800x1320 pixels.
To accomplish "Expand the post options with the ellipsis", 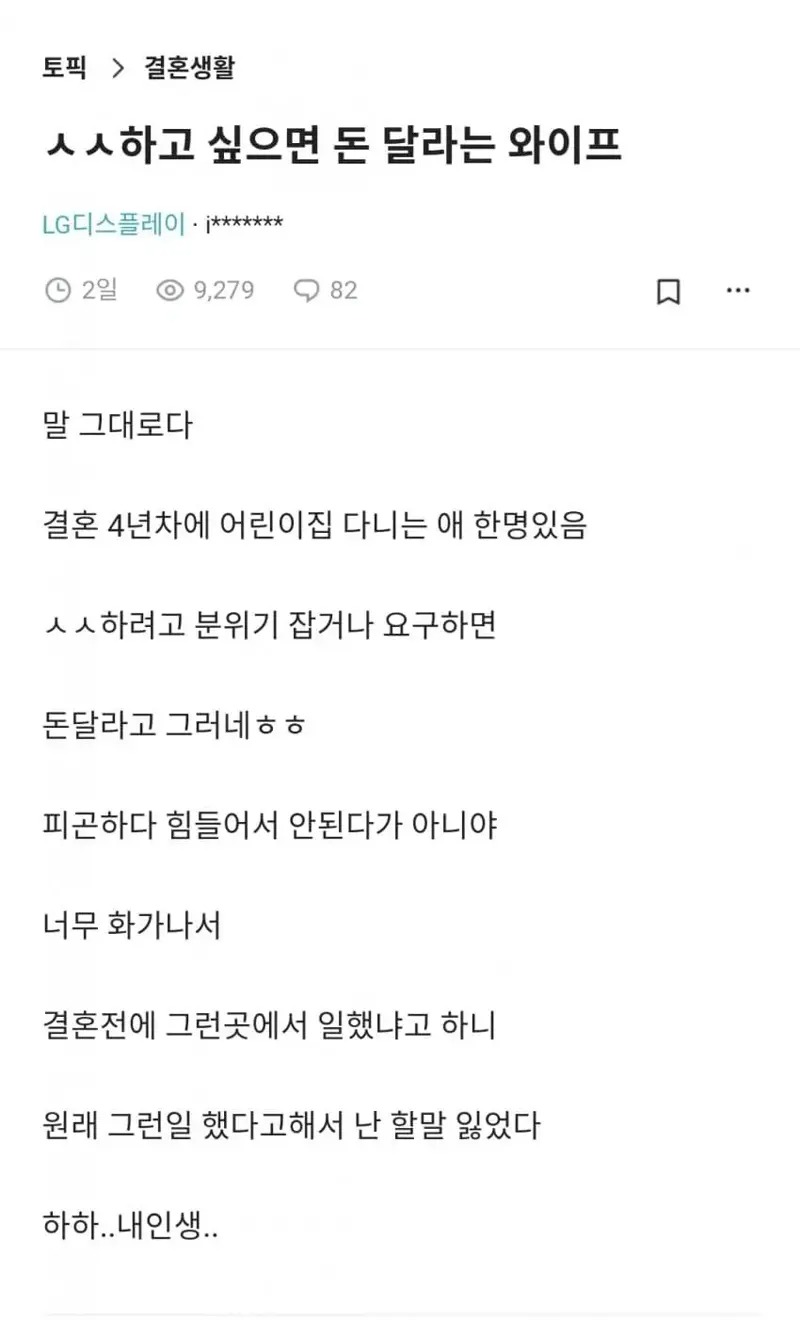I will 738,290.
